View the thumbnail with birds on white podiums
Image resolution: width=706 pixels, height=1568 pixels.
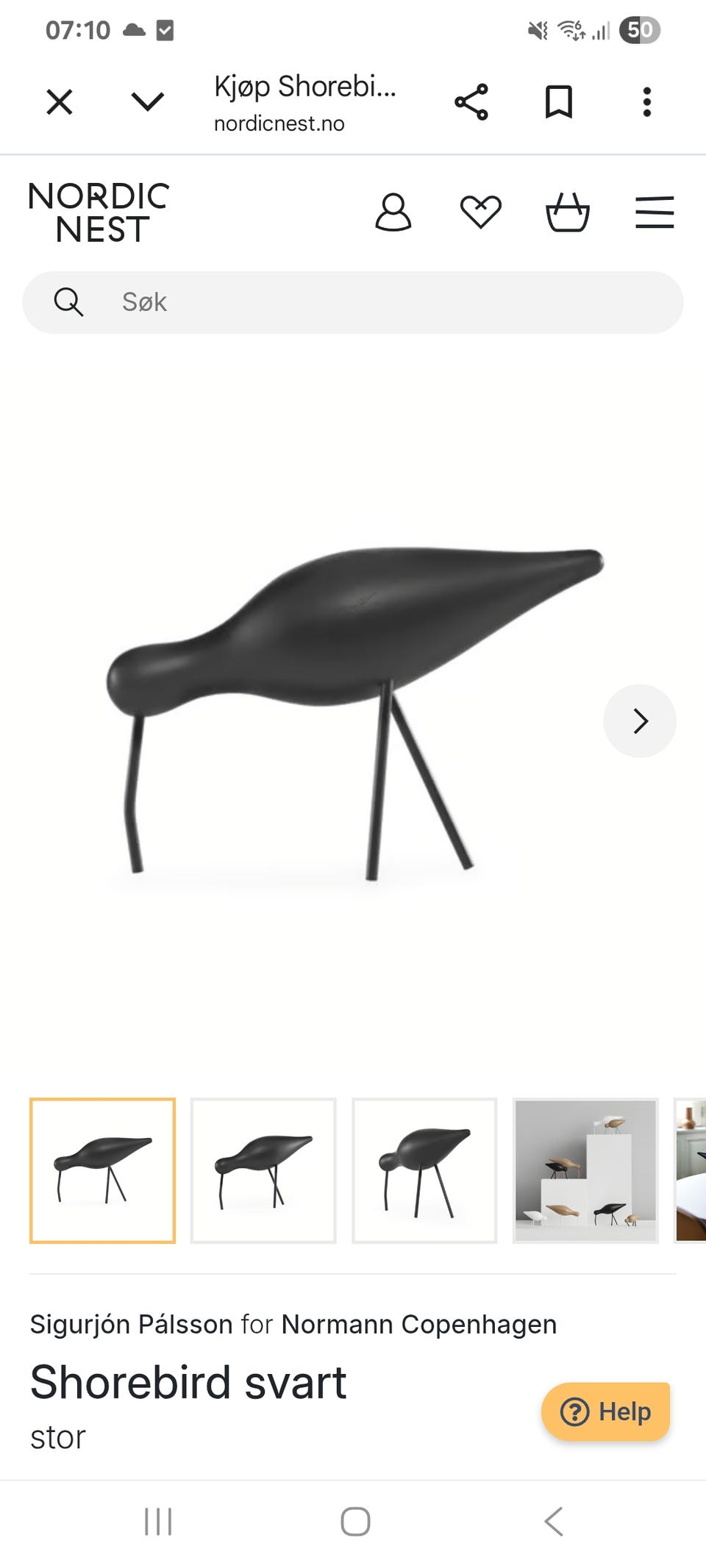point(585,1170)
